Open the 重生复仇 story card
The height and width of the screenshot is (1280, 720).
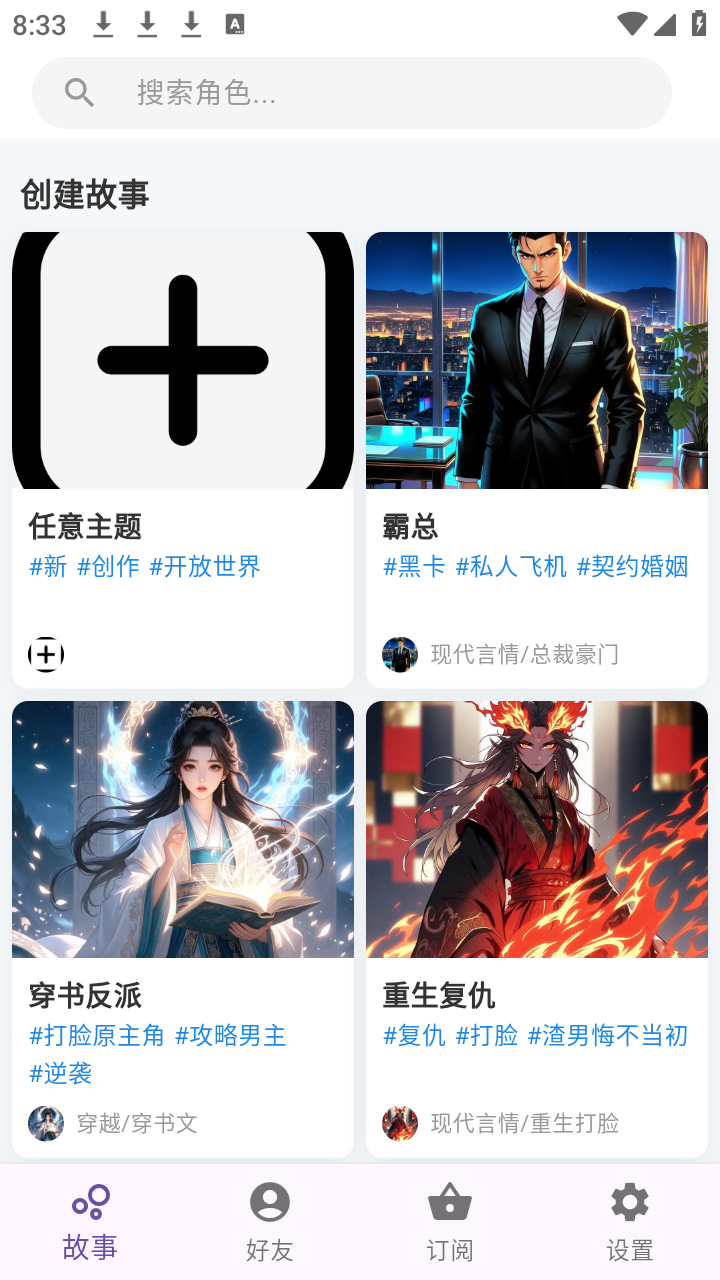click(537, 928)
